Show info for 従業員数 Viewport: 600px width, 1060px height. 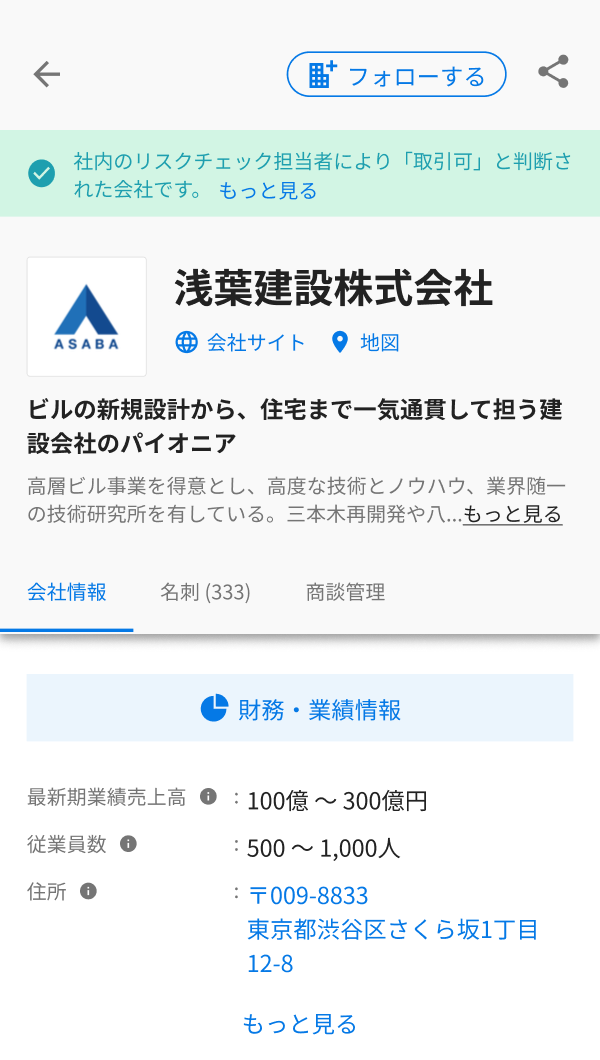pos(128,844)
